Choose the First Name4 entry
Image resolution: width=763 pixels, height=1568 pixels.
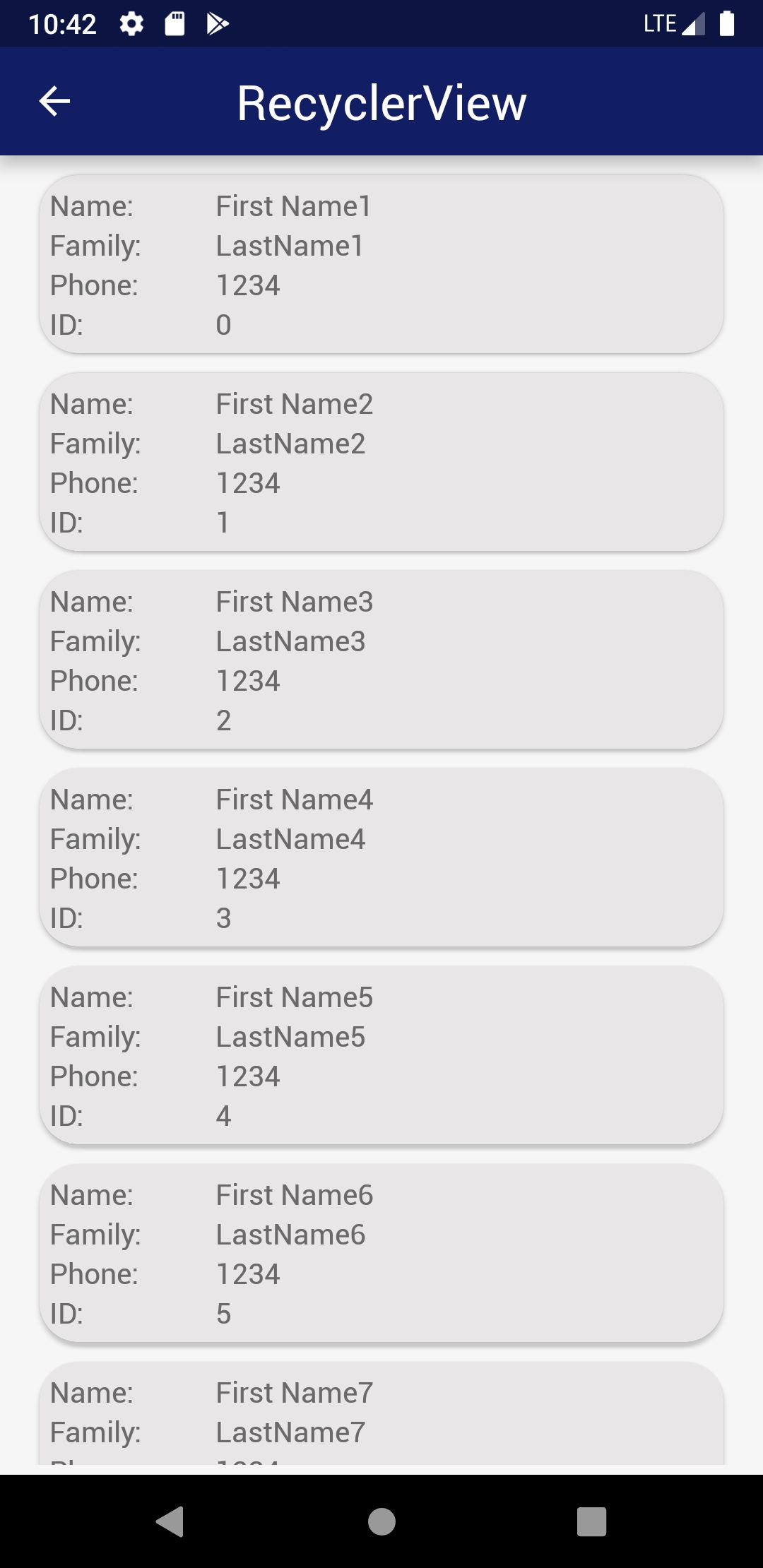381,857
